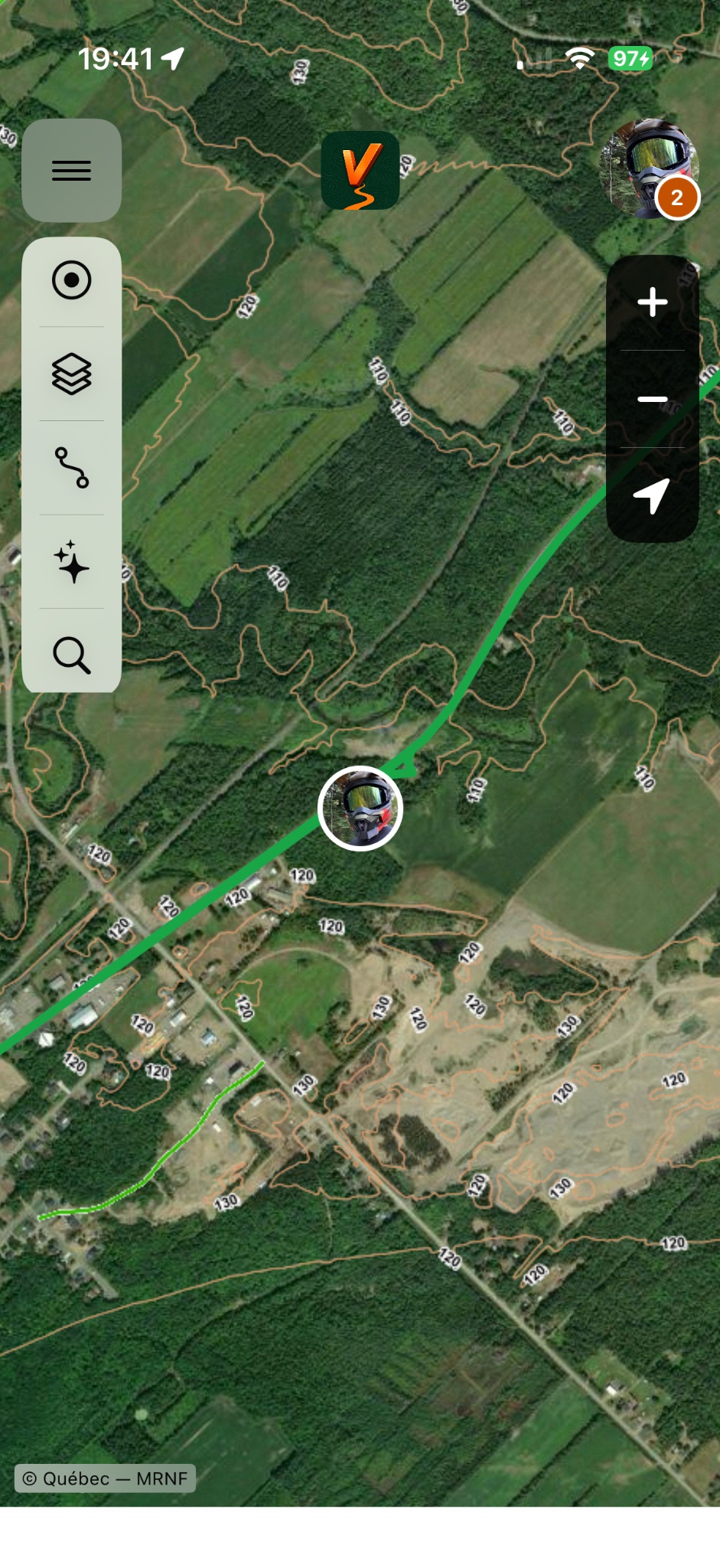Recenter the map on my location
The height and width of the screenshot is (1568, 720).
653,495
